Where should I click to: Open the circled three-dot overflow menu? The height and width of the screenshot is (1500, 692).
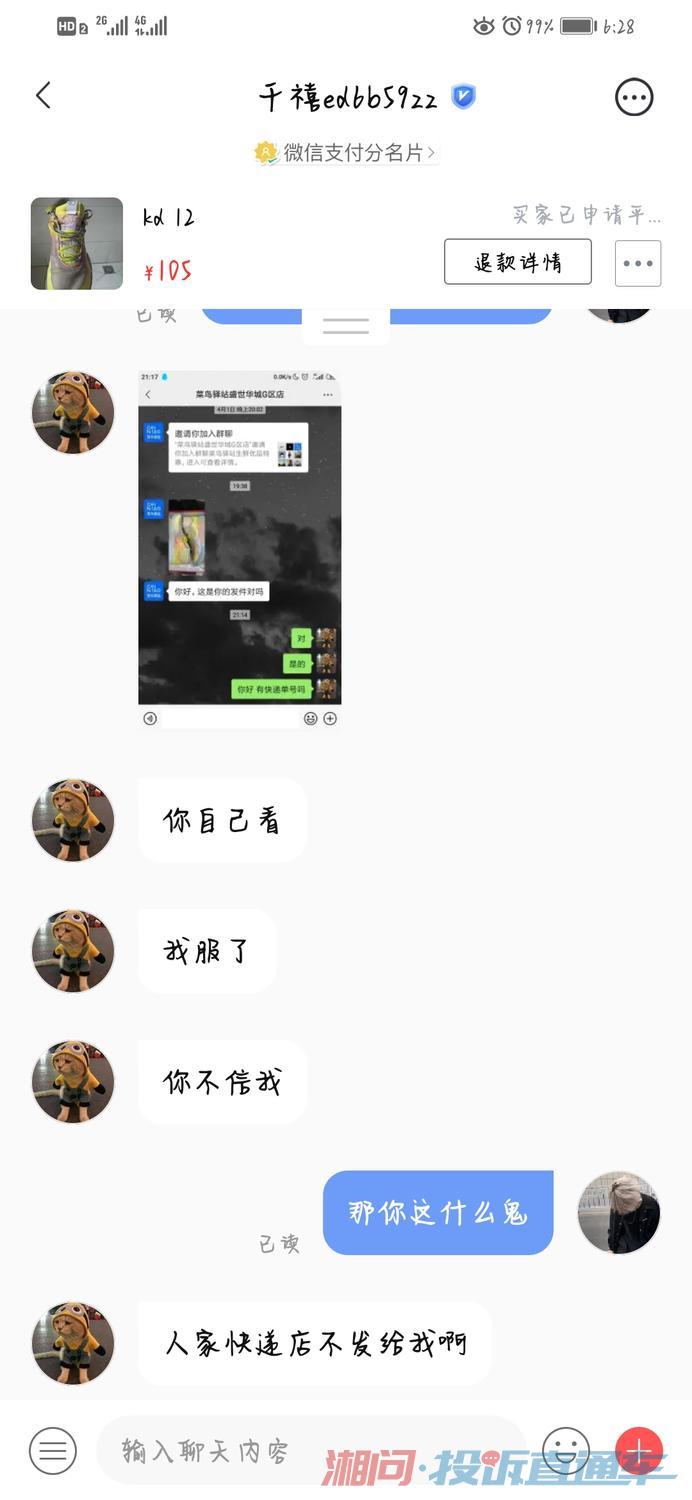click(633, 97)
